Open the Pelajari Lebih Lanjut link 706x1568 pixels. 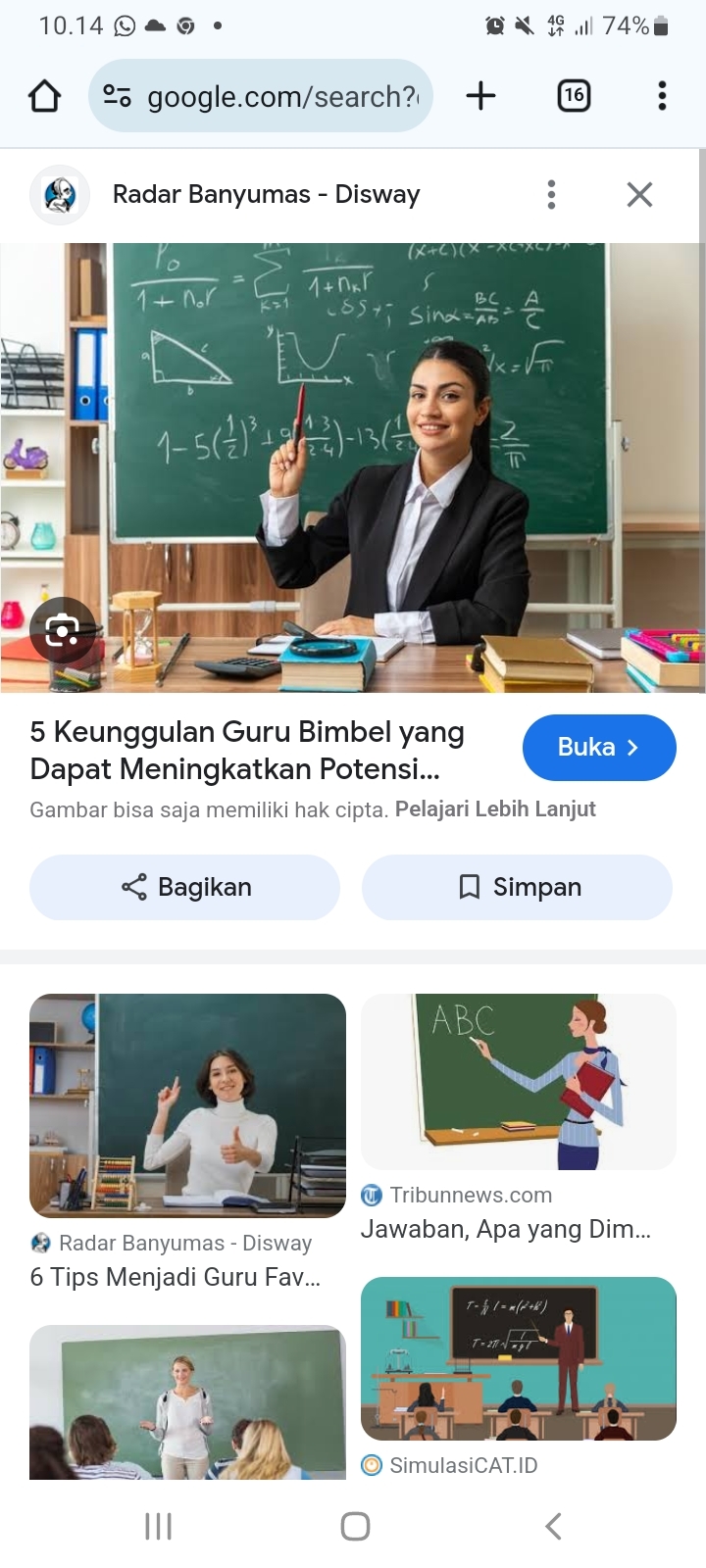pyautogui.click(x=494, y=808)
